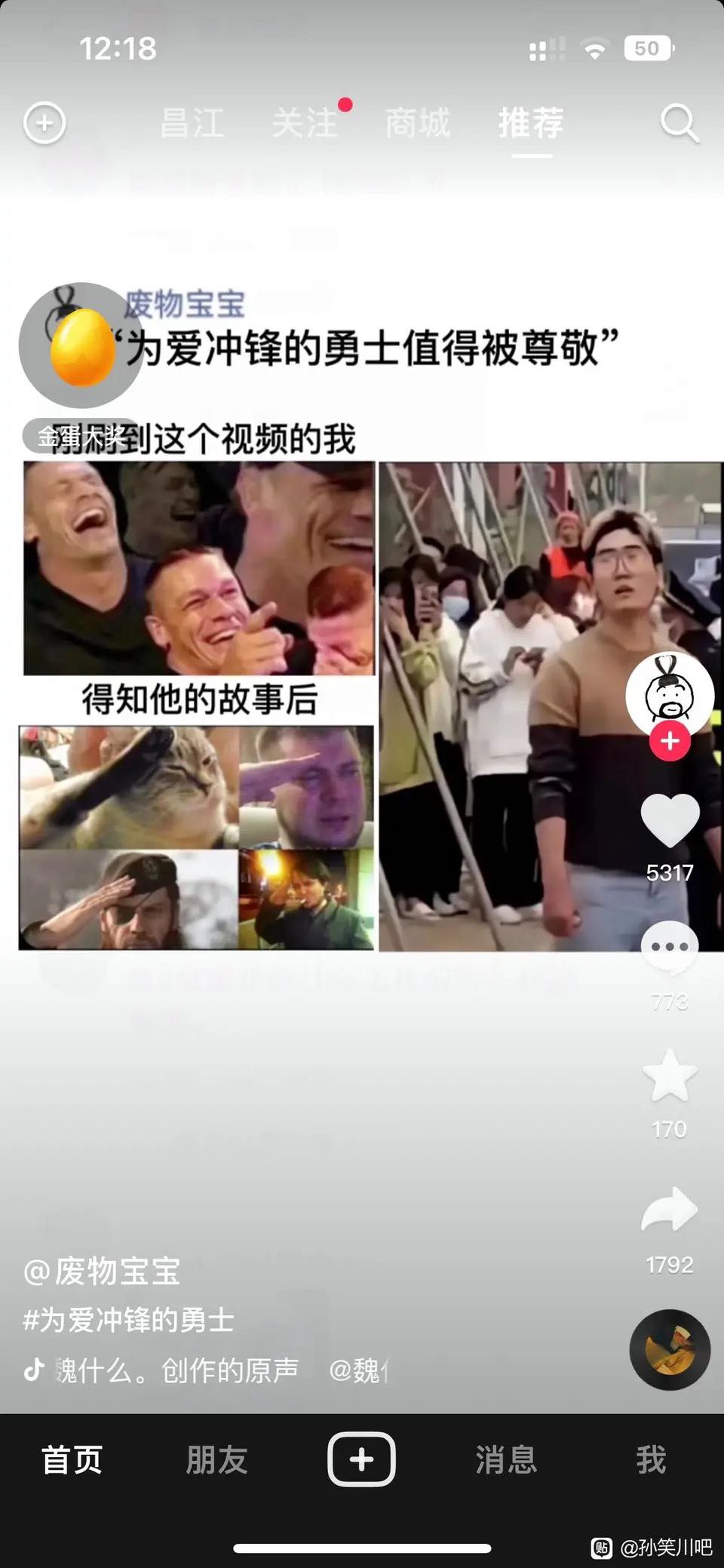Switch to the 关注 tab
724x1568 pixels.
pyautogui.click(x=304, y=123)
